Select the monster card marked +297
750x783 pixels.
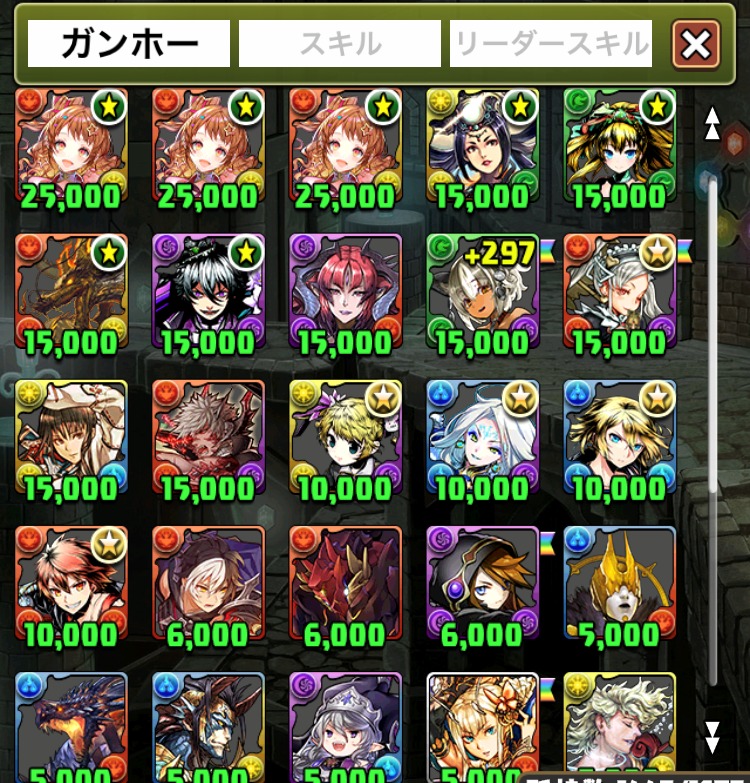(482, 293)
